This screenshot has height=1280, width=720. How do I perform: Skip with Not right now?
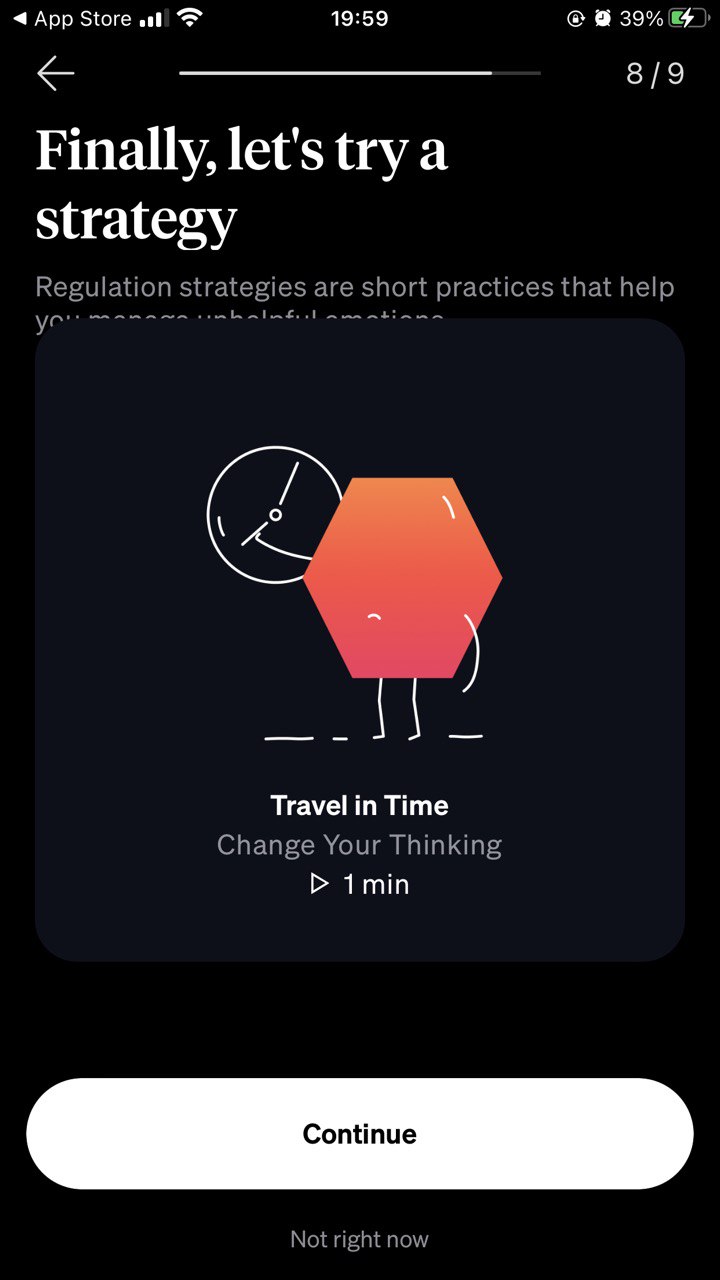pyautogui.click(x=359, y=1239)
